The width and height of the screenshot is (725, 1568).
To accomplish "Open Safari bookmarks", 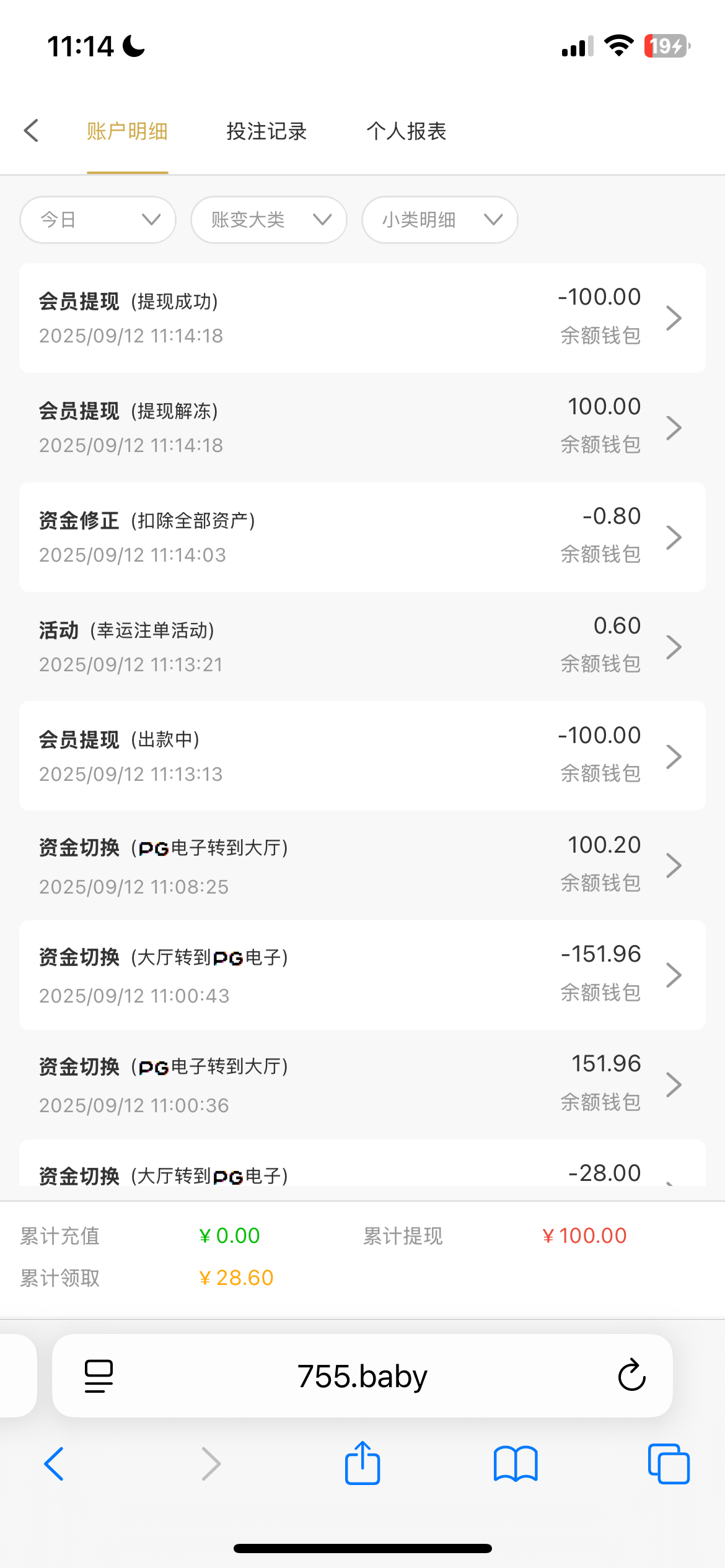I will tap(516, 1464).
